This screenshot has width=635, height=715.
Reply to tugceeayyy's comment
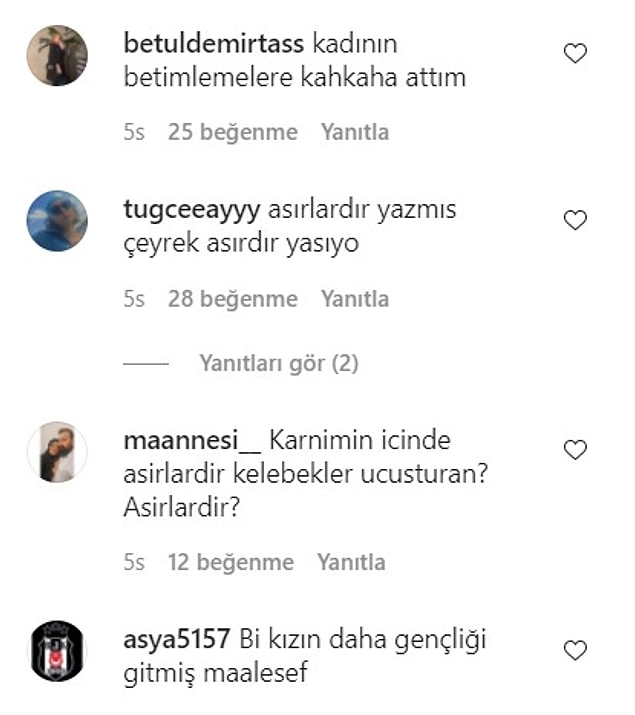point(355,299)
